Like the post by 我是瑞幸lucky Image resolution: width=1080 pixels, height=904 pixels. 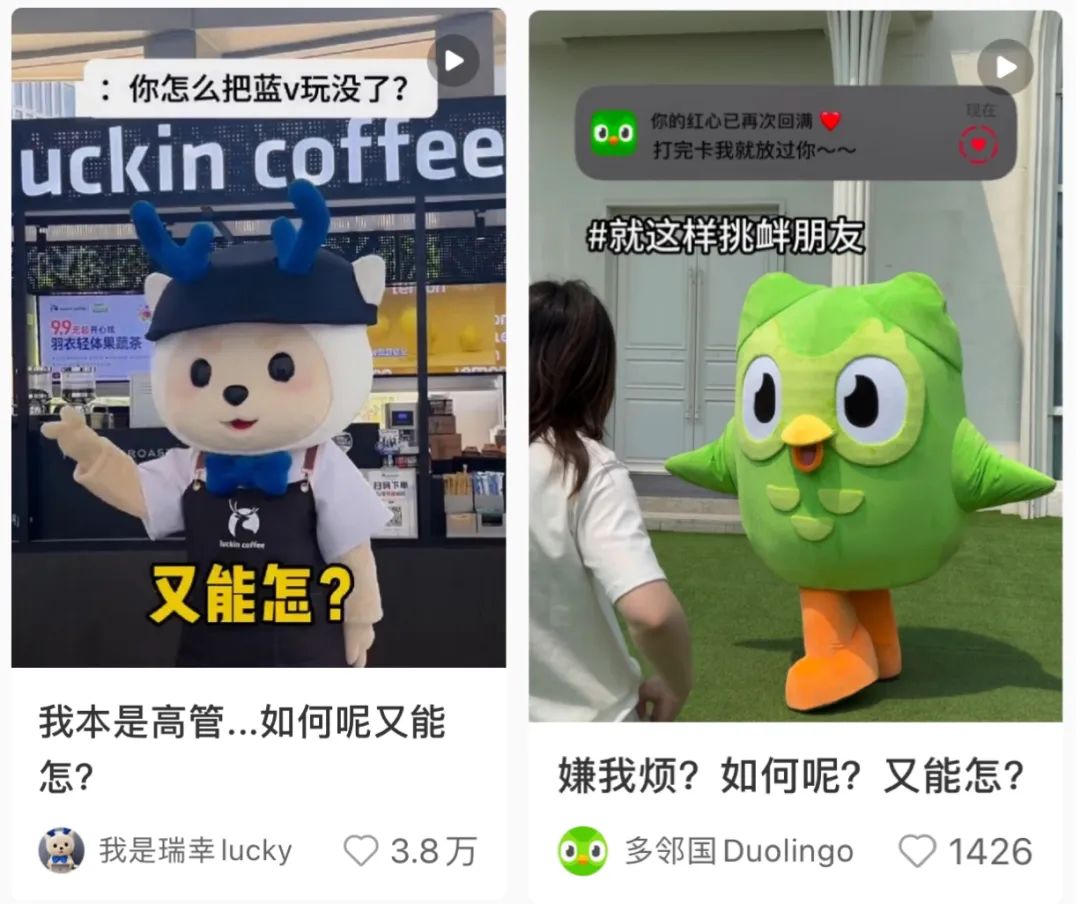pos(361,851)
